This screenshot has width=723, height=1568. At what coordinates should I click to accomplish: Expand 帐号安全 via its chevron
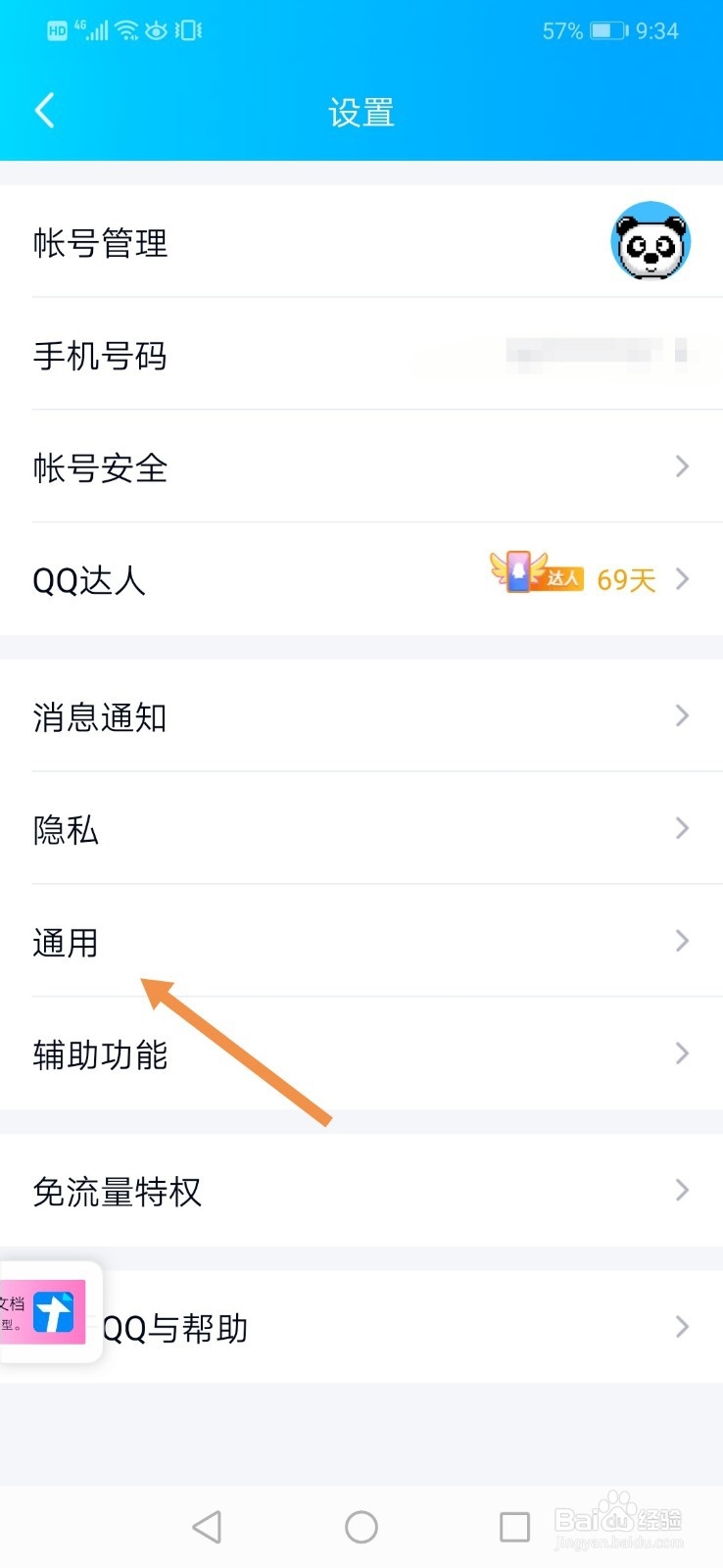point(683,467)
